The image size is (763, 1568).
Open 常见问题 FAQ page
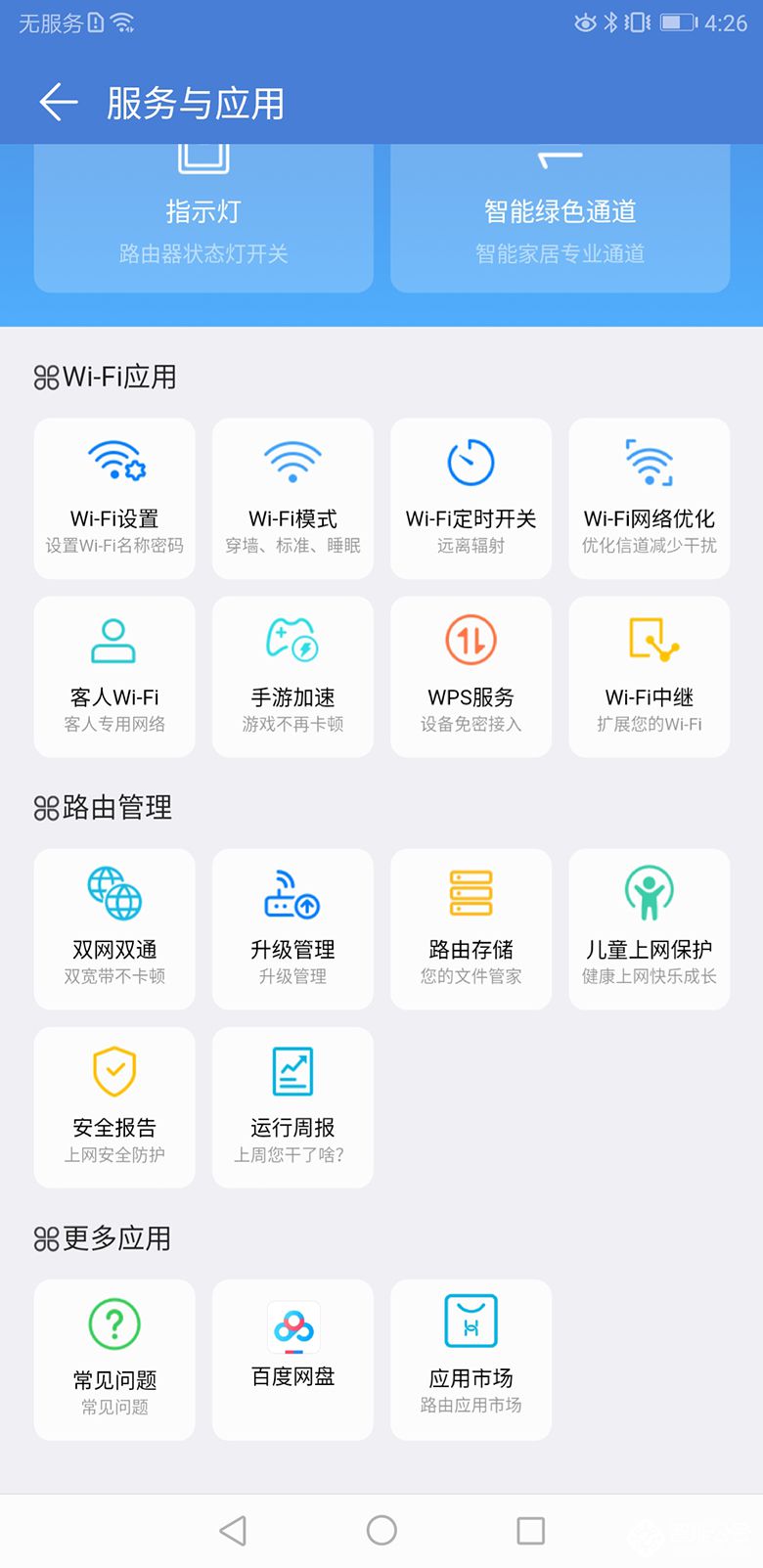[113, 1359]
